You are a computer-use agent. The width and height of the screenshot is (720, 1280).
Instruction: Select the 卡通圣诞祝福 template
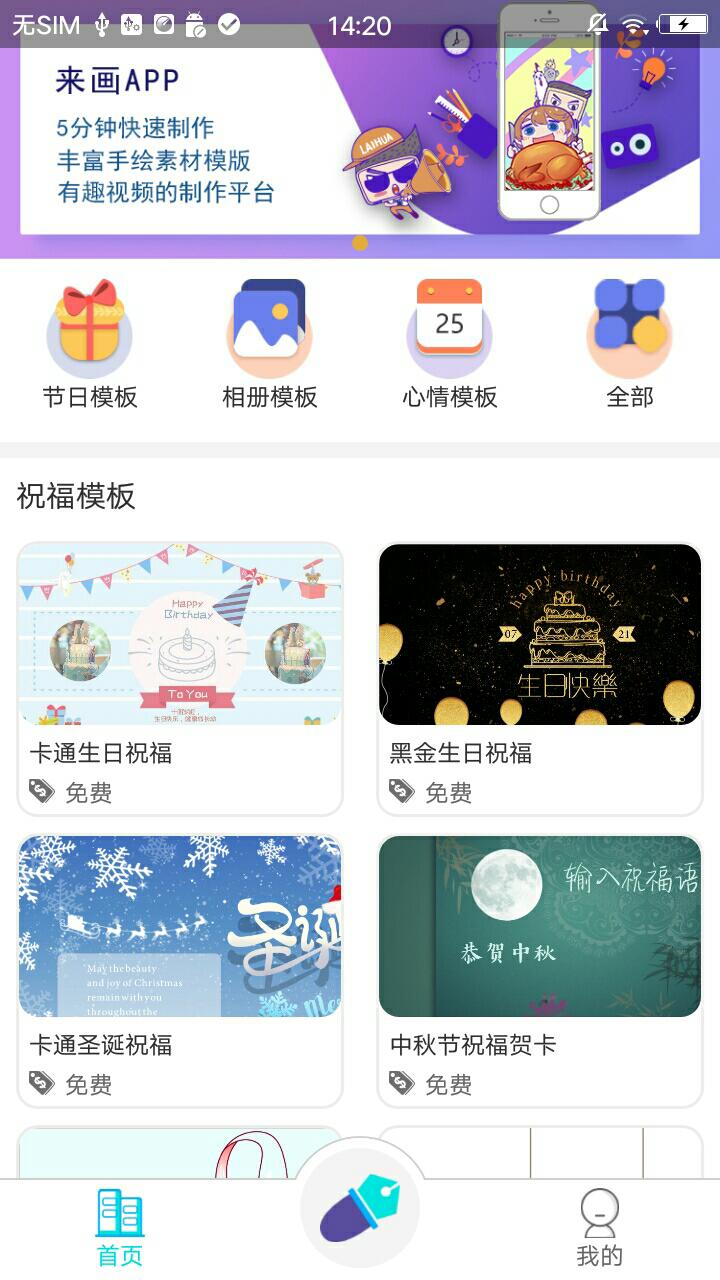[x=180, y=970]
